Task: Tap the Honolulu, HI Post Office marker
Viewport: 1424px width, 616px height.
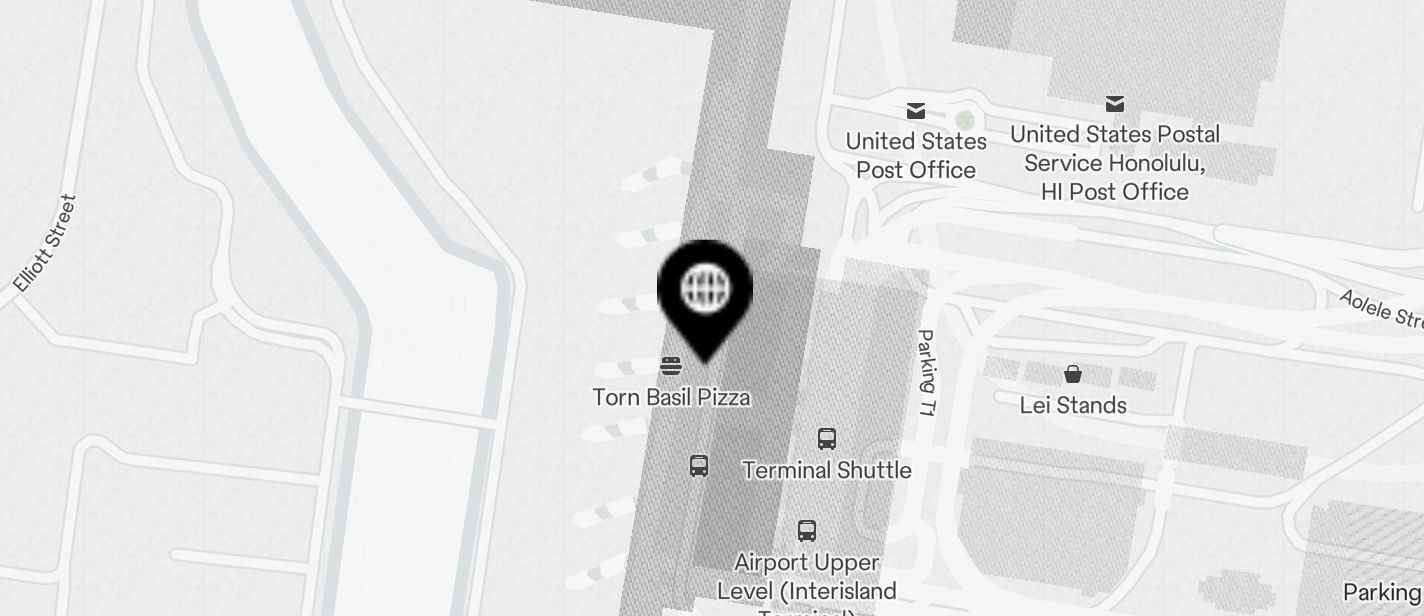Action: (x=1115, y=103)
